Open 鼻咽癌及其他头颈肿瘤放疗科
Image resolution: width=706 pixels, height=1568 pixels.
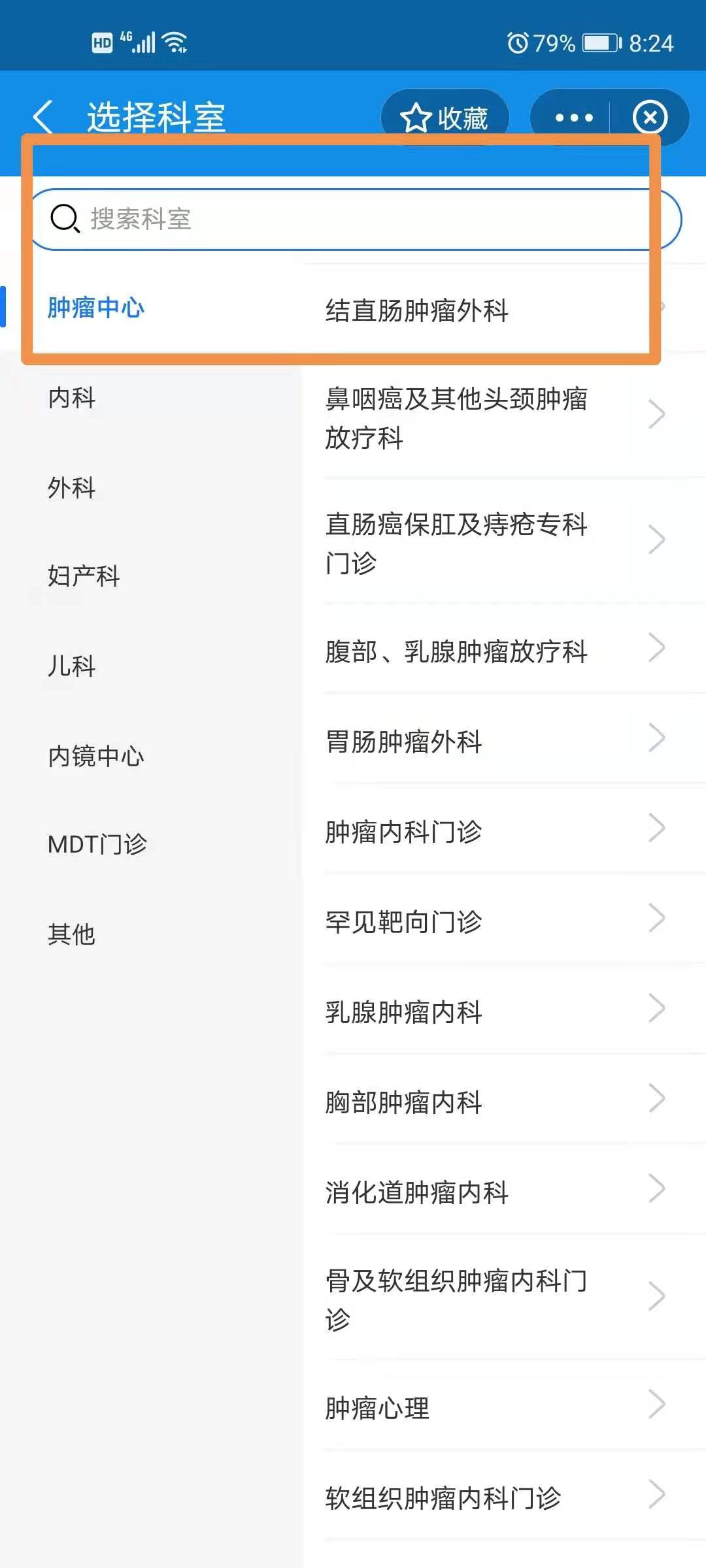(458, 417)
